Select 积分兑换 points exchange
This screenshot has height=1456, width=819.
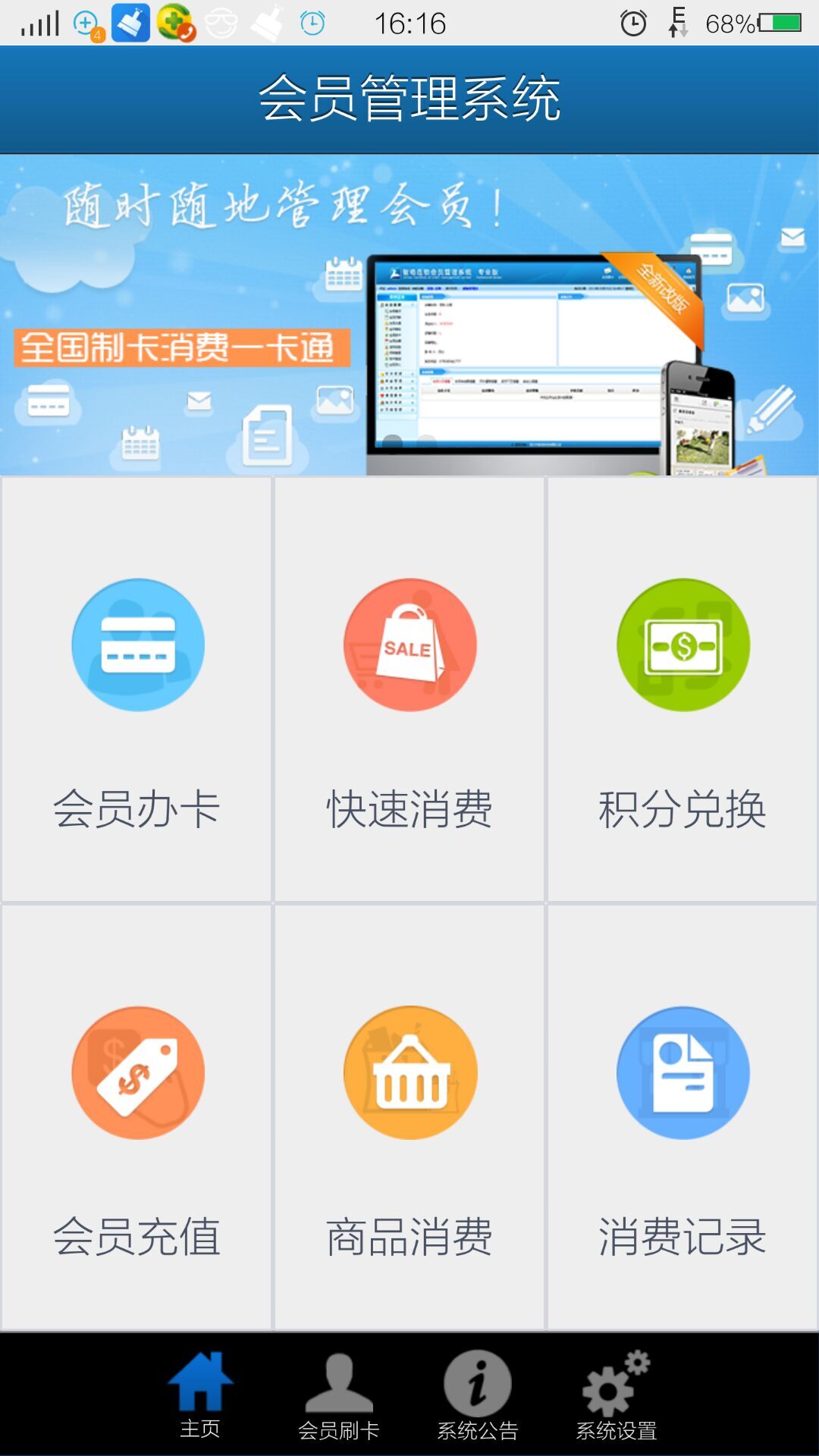(682, 689)
